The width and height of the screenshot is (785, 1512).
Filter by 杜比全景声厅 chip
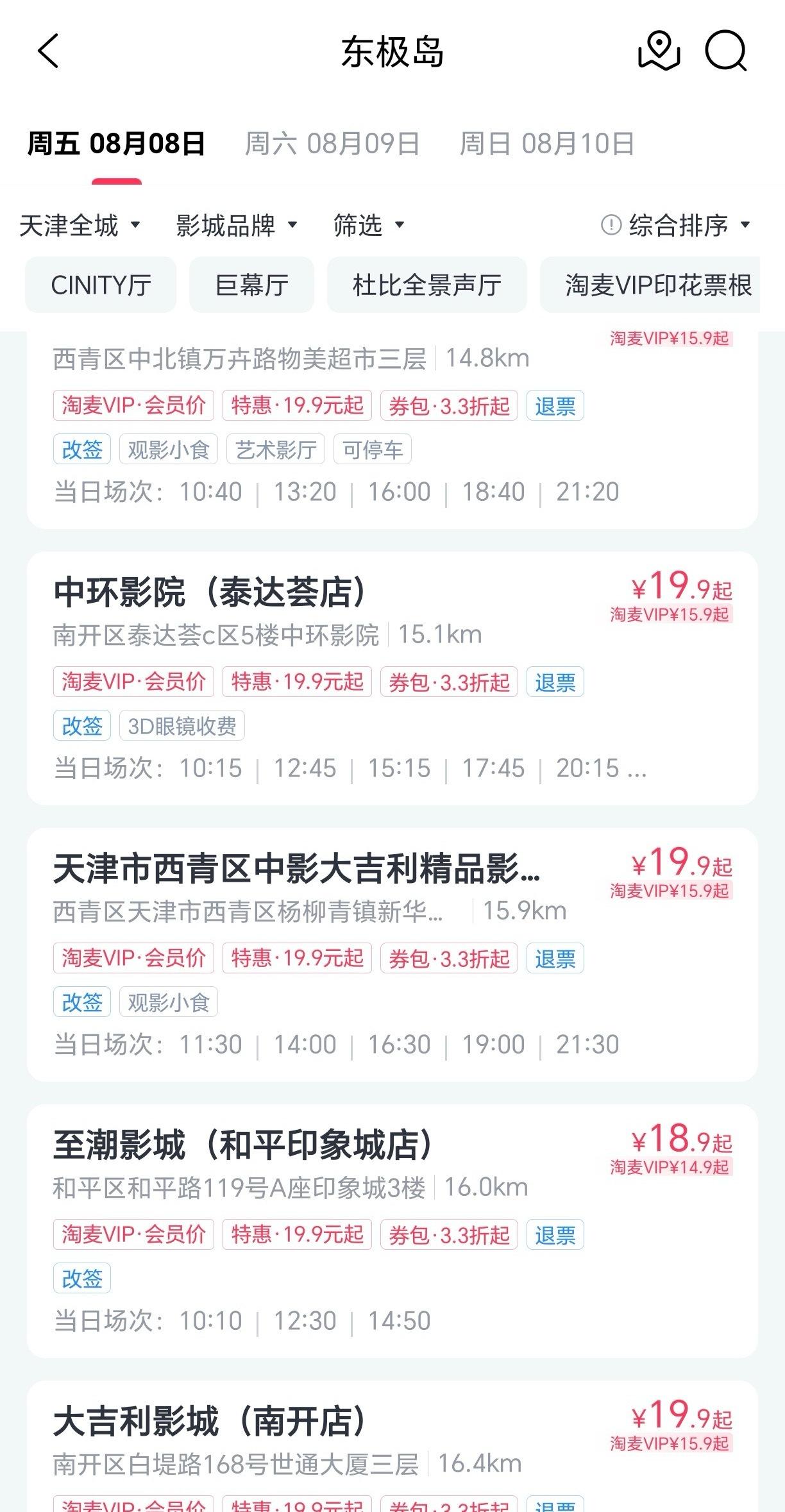[x=427, y=285]
